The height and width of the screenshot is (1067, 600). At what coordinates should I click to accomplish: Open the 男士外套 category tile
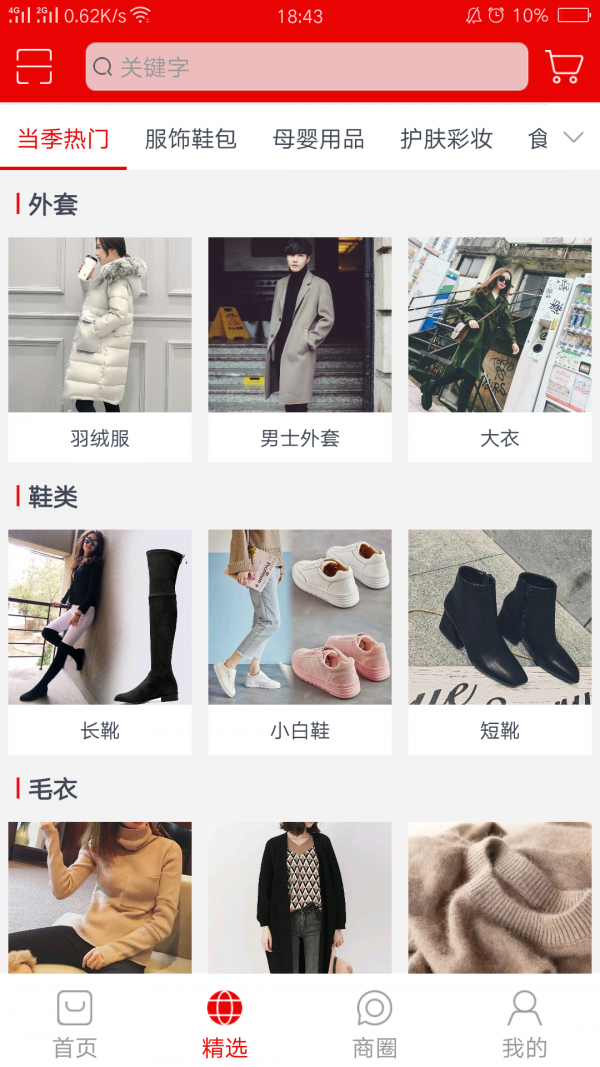tap(300, 349)
